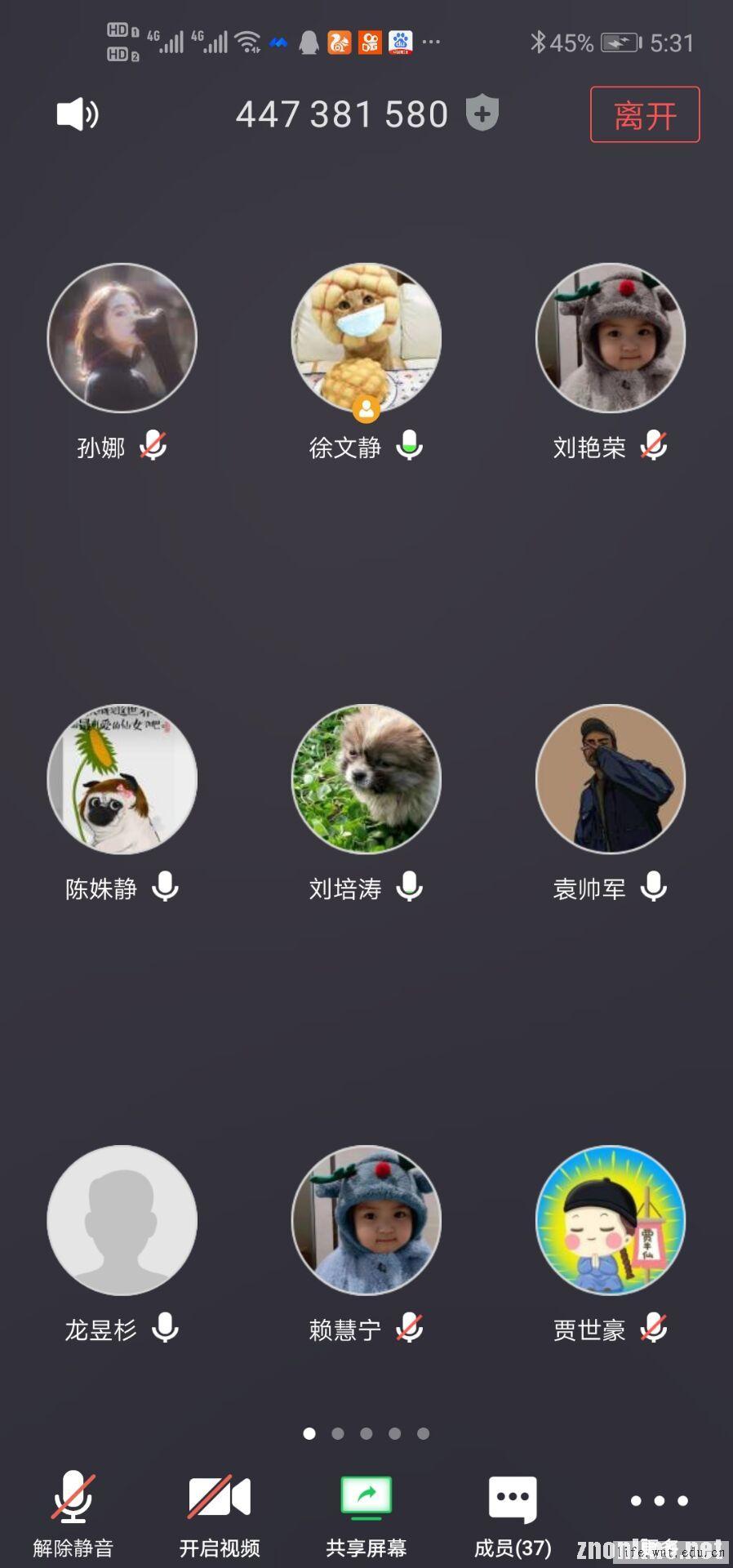
Task: Select participant 孙娜's avatar
Action: [x=122, y=337]
